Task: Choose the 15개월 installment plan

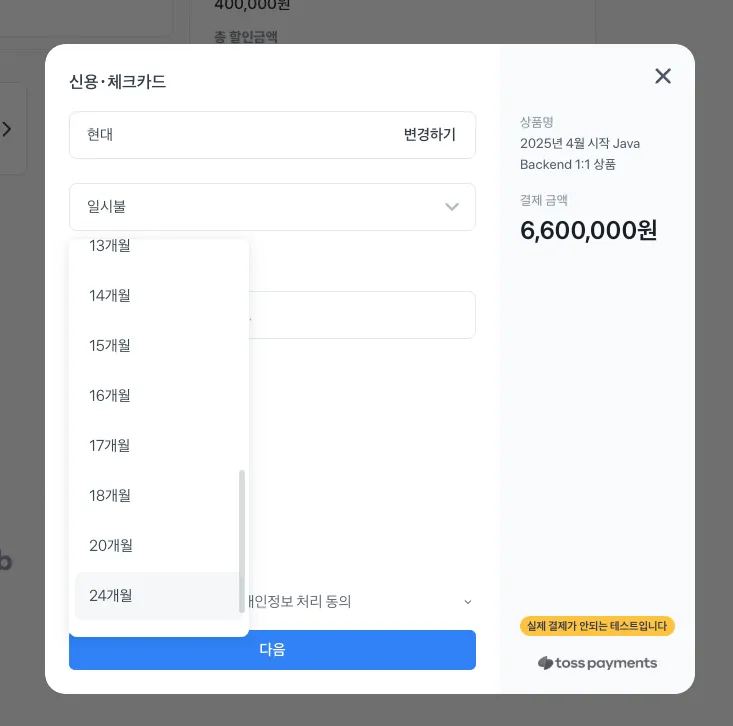Action: [x=110, y=345]
